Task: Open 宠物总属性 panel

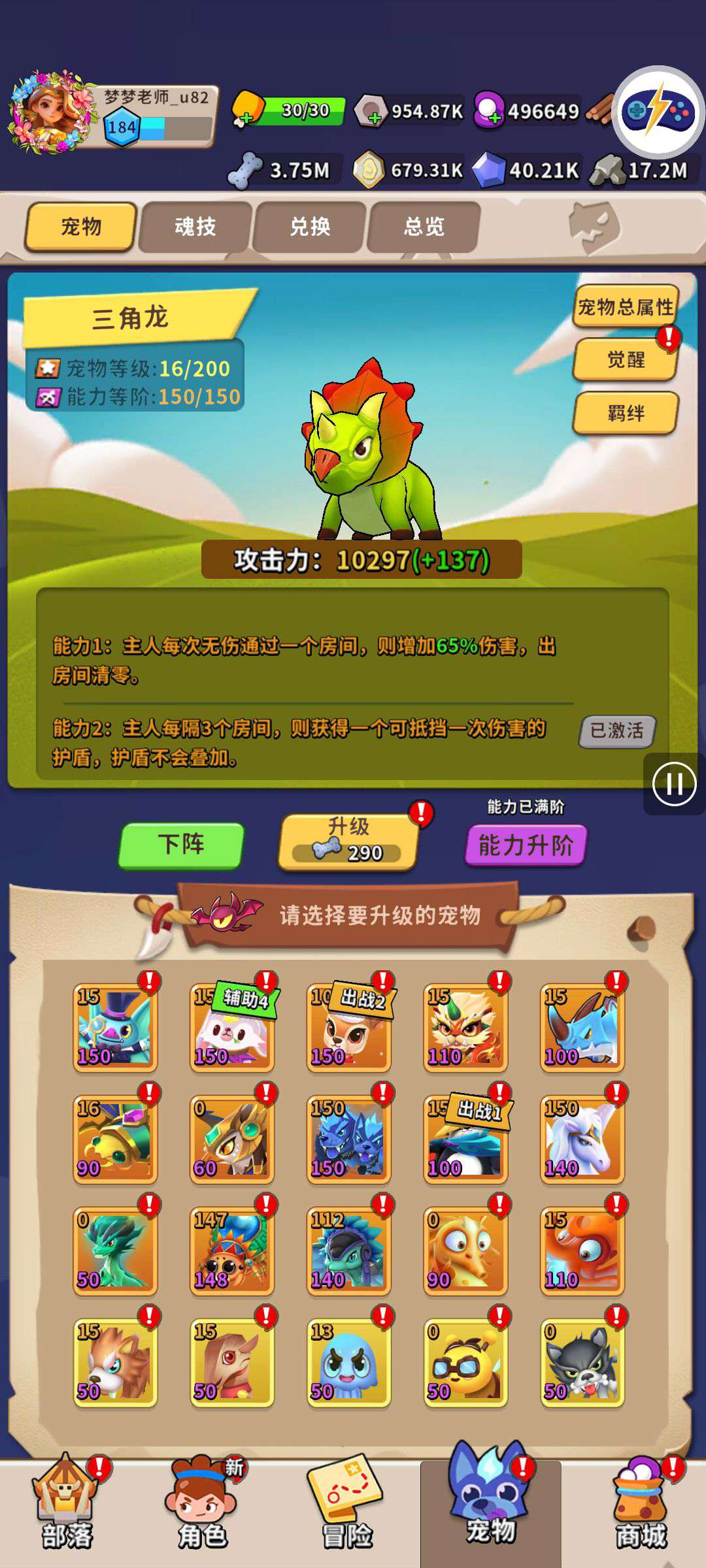Action: tap(625, 306)
